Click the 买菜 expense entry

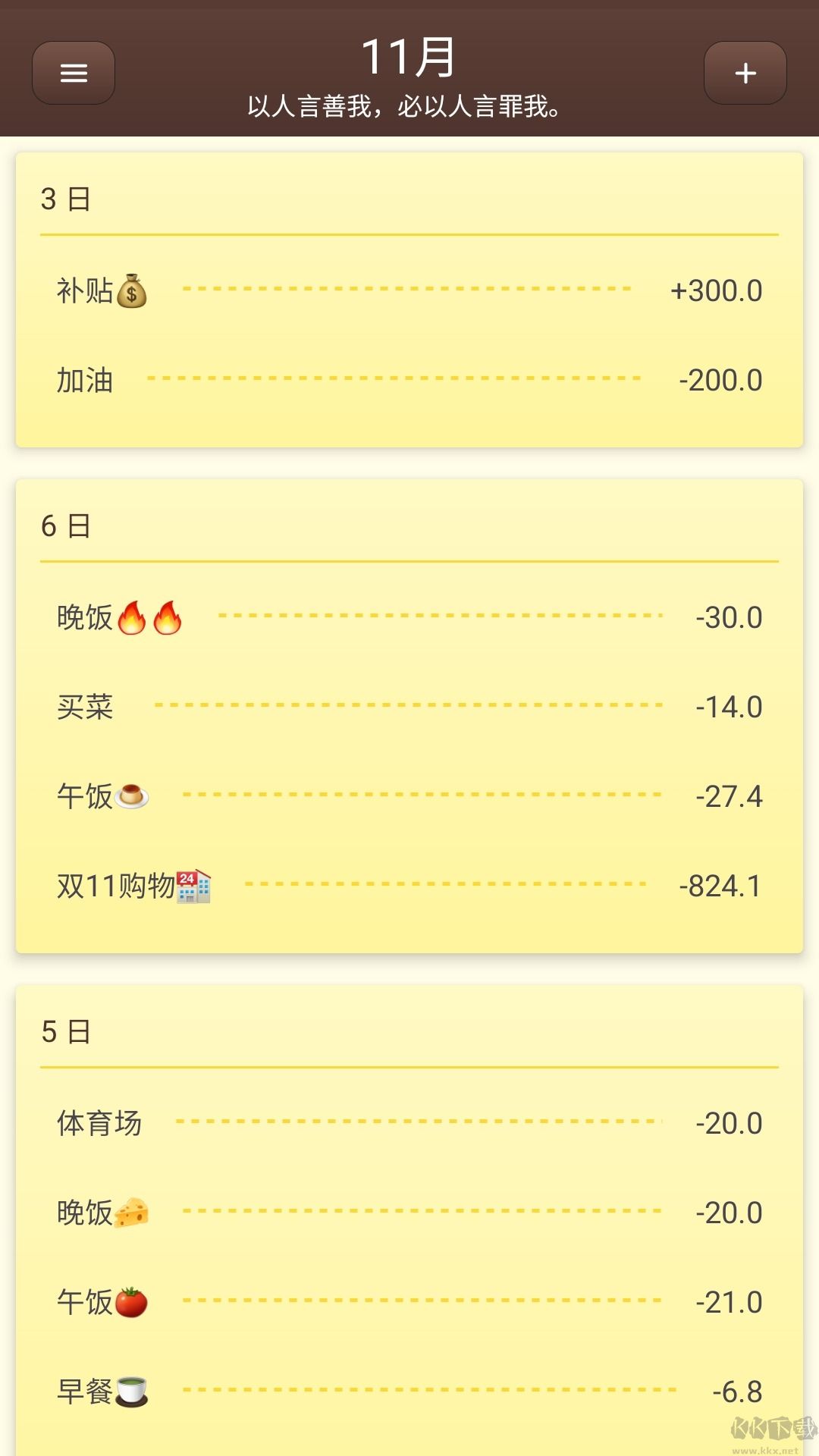point(409,707)
